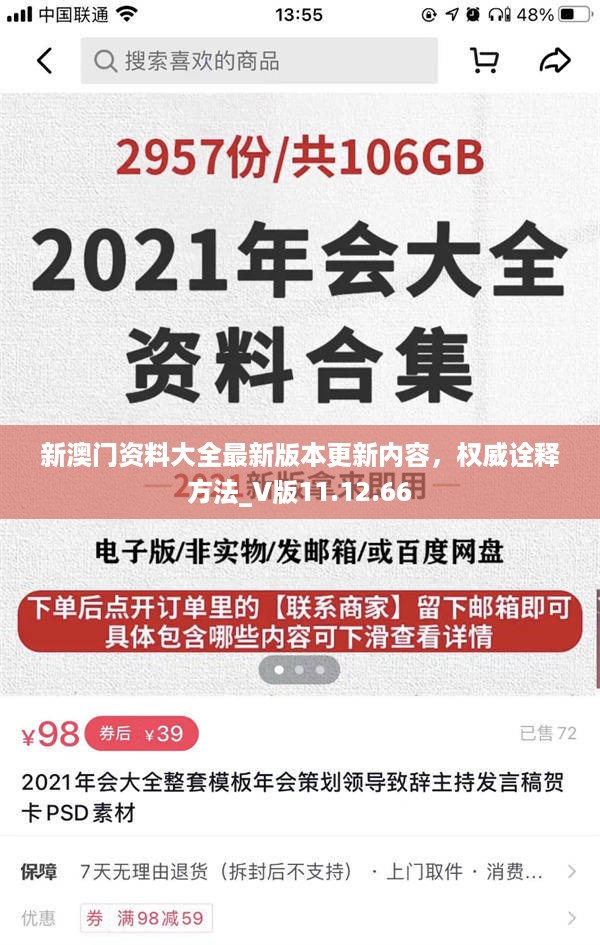Open the shopping cart
Viewport: 600px width, 945px height.
click(x=484, y=61)
